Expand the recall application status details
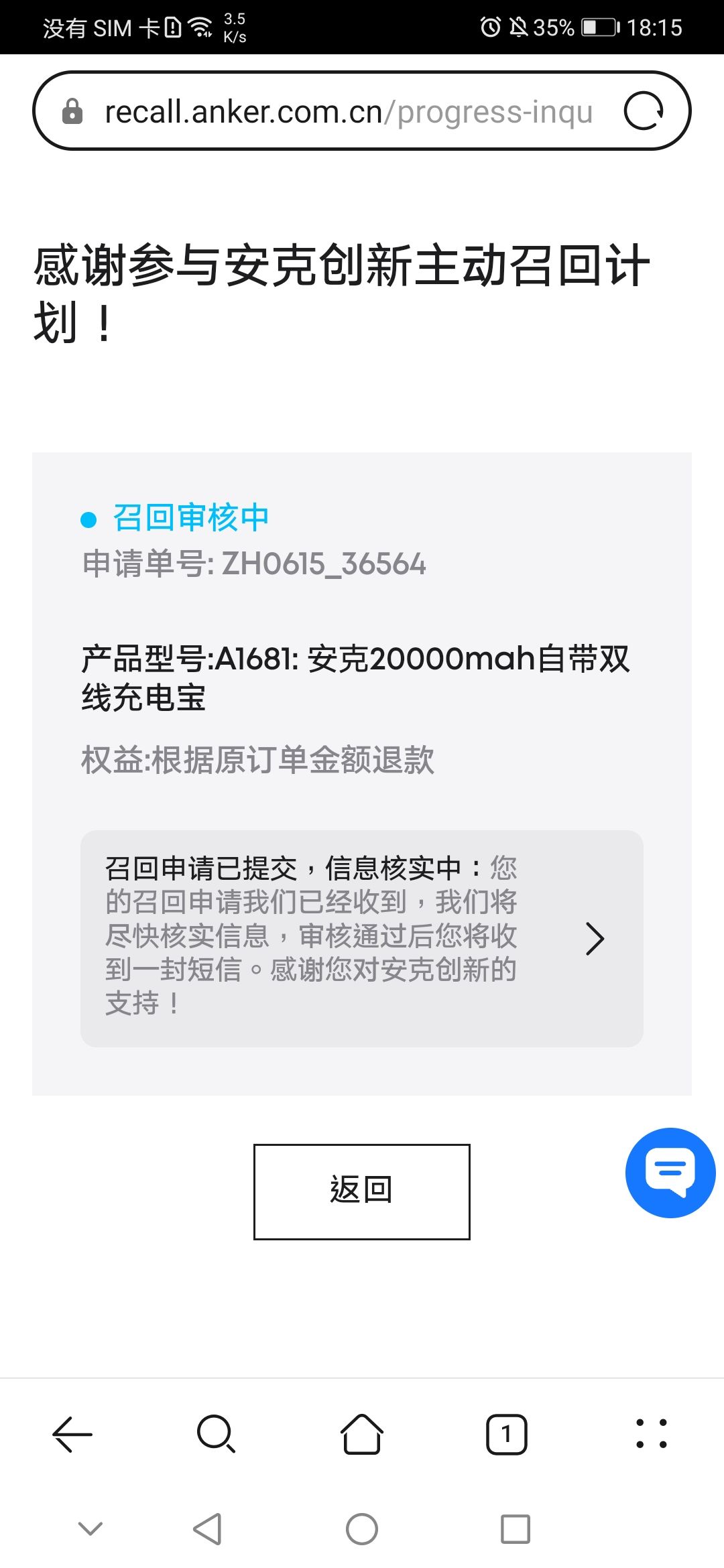724x1568 pixels. point(362,938)
